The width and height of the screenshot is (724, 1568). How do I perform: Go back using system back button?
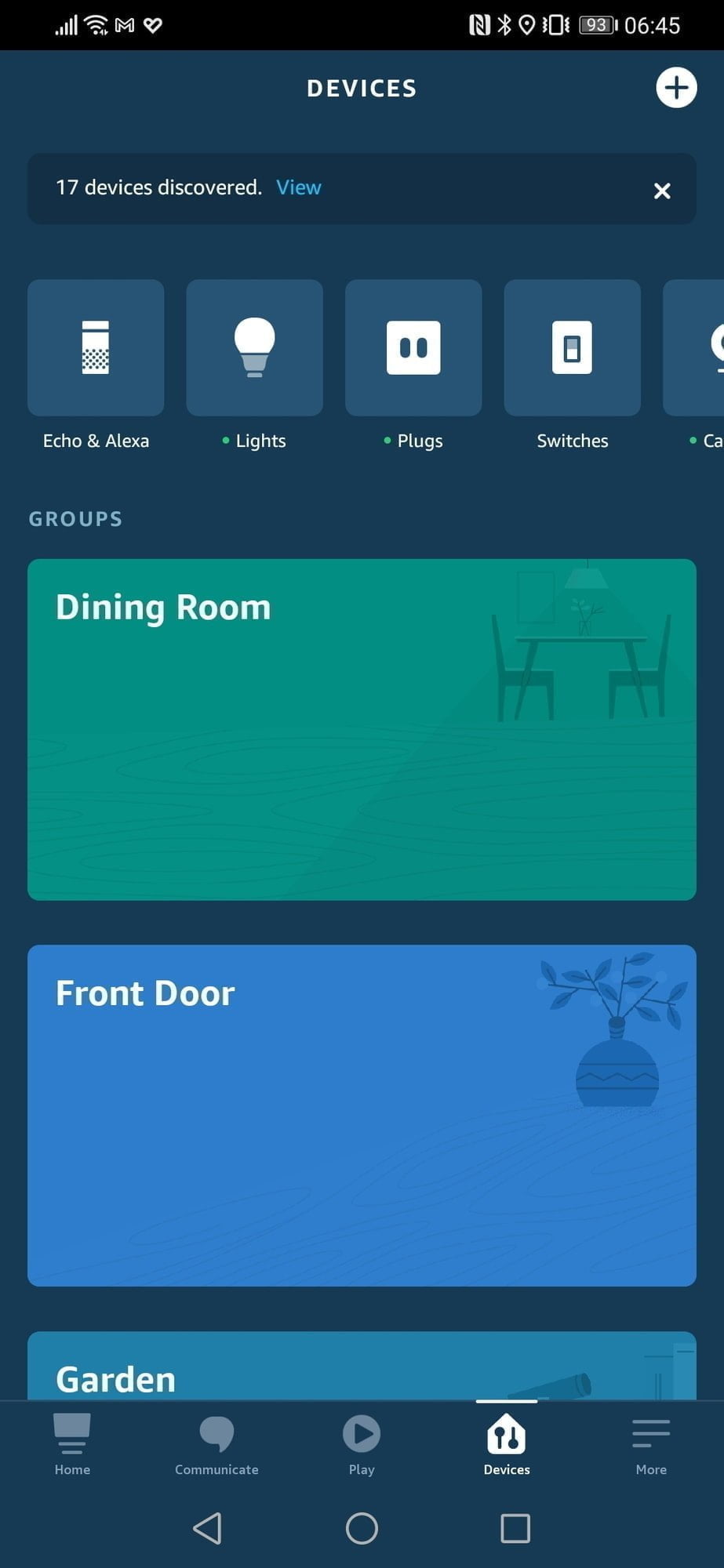pos(207,1528)
